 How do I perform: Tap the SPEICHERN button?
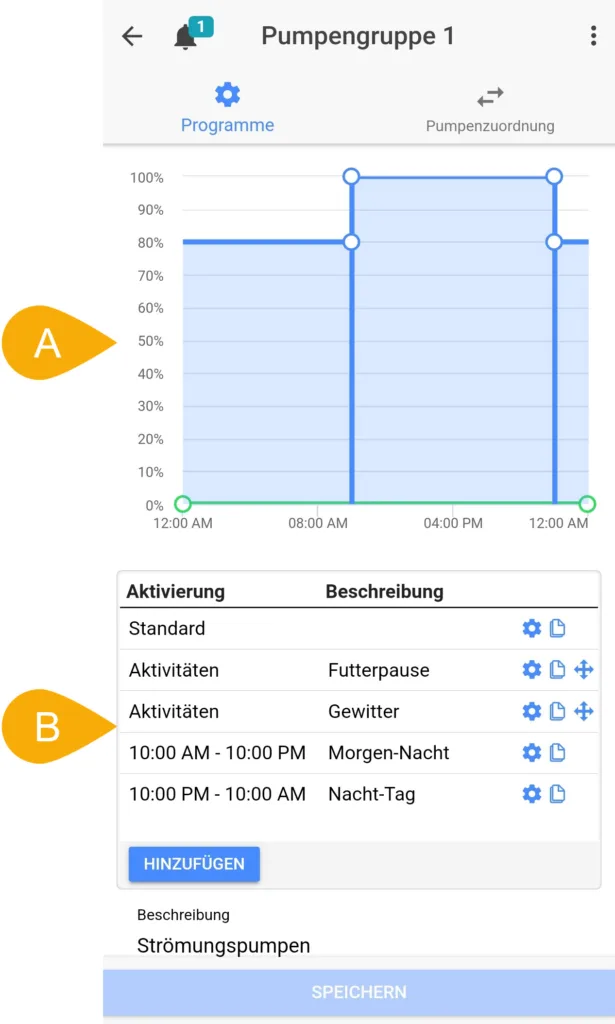[x=359, y=992]
